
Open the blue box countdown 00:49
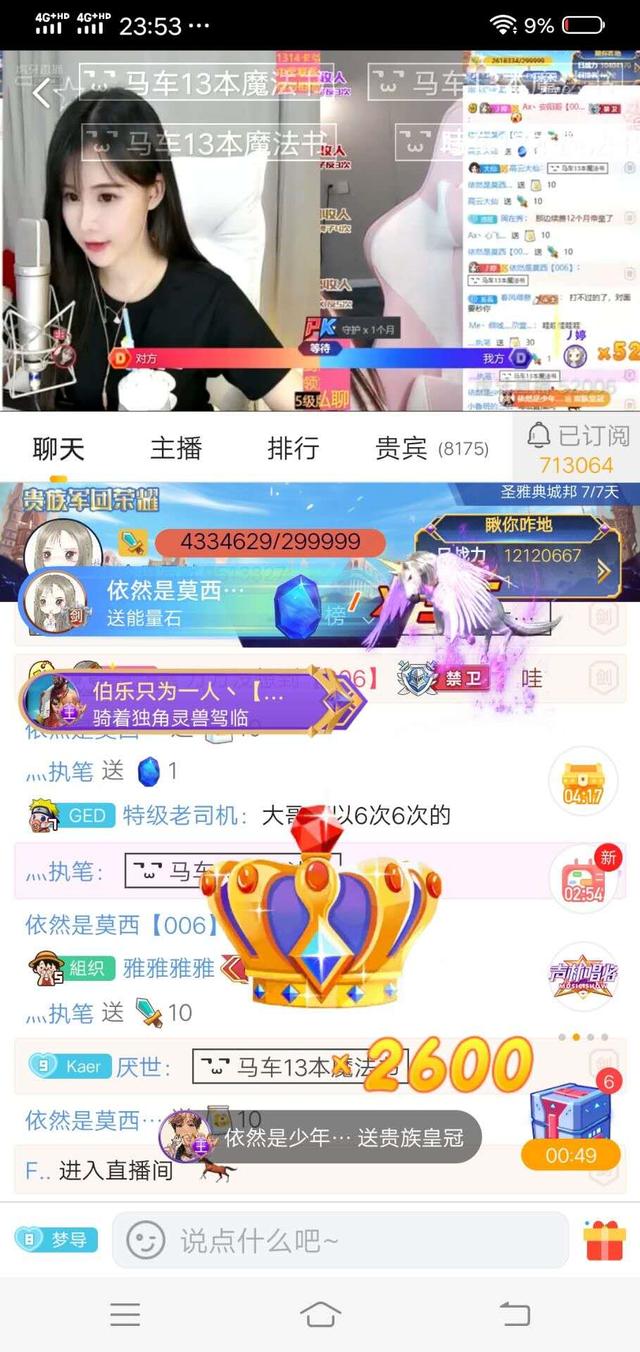click(570, 1122)
